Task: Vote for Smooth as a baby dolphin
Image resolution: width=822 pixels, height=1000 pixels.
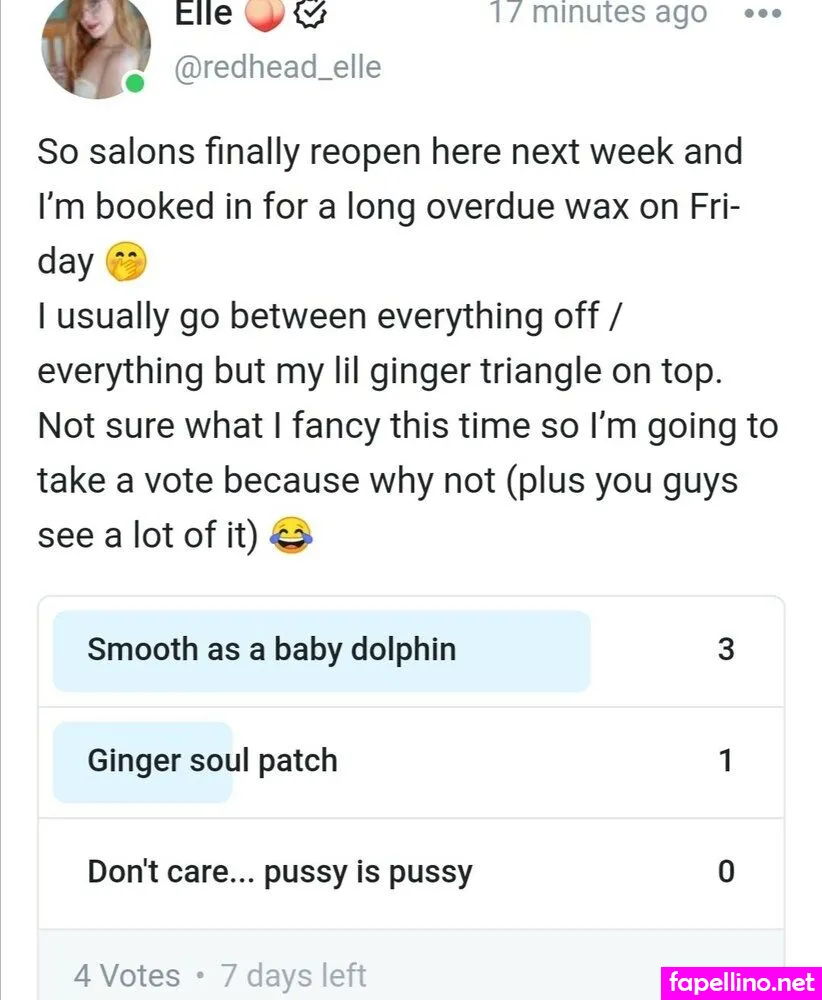Action: click(x=410, y=650)
